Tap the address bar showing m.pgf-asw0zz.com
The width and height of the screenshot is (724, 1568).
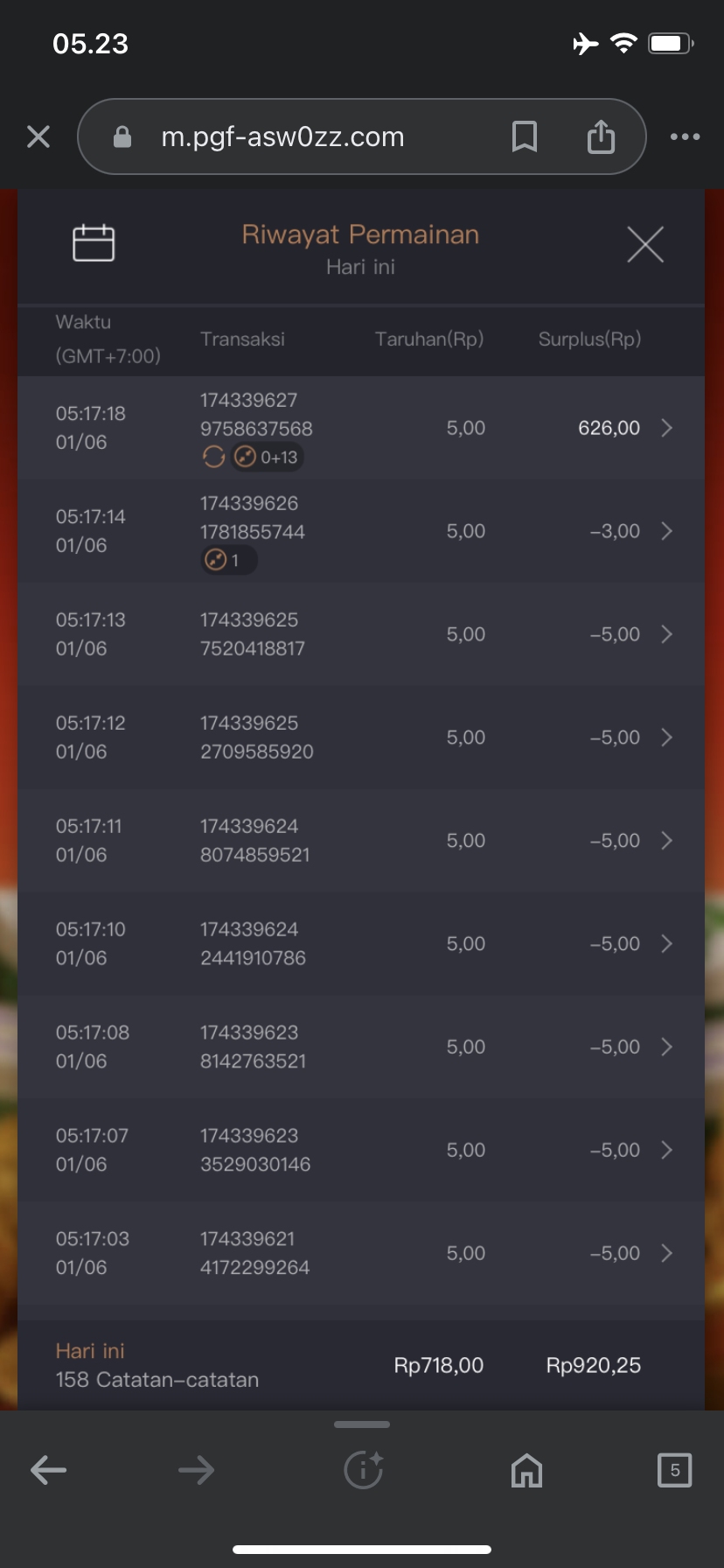tap(282, 136)
